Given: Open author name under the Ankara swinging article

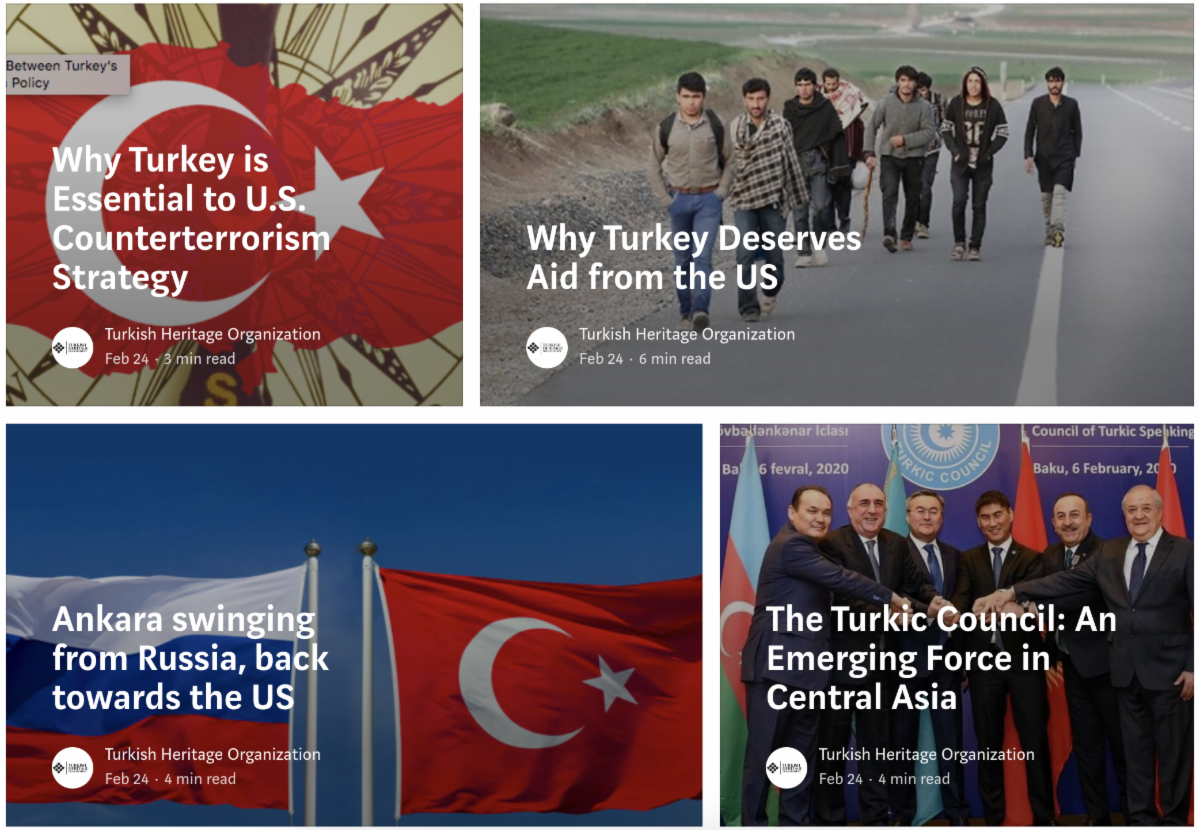Looking at the screenshot, I should point(212,755).
